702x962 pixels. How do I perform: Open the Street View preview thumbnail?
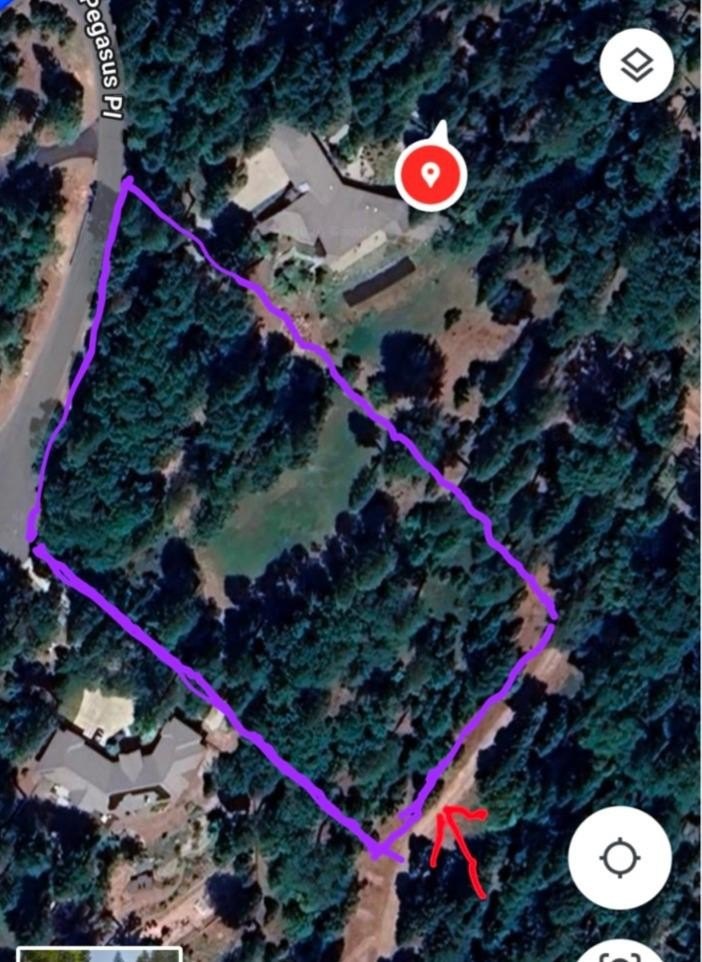(x=100, y=954)
